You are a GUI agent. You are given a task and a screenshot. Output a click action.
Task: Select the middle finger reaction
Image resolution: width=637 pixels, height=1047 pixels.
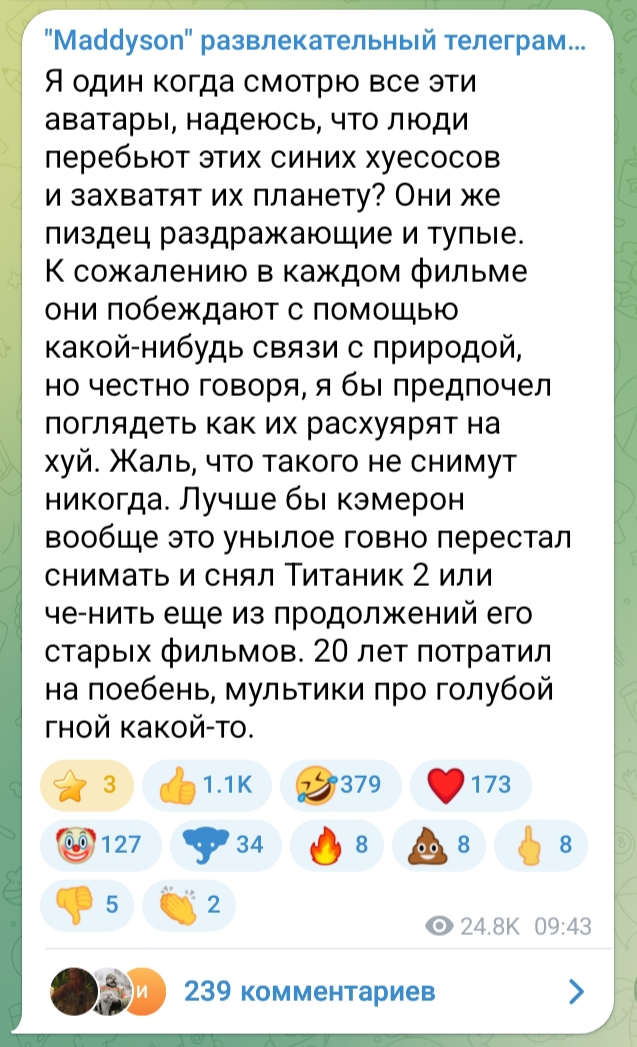pyautogui.click(x=541, y=845)
